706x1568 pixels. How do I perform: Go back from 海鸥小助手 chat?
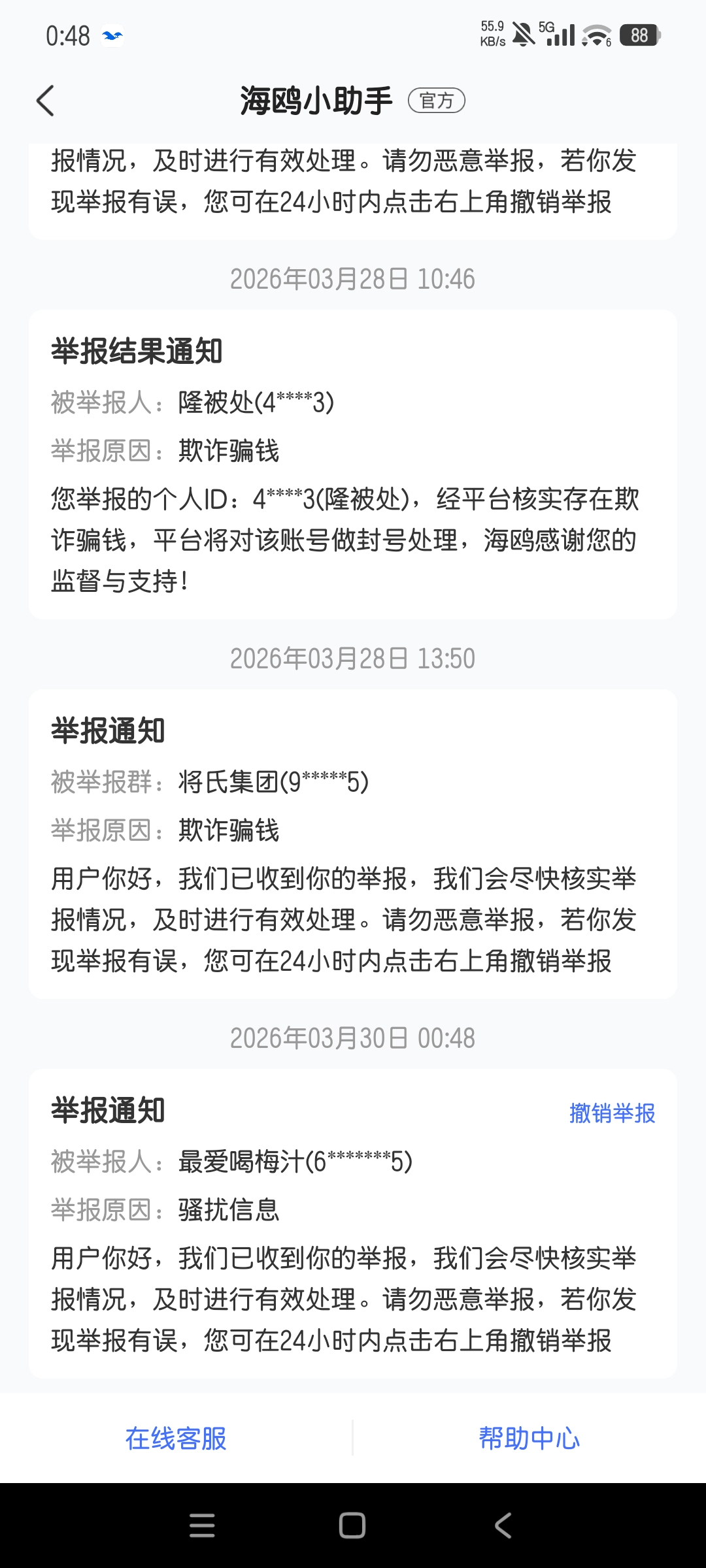pyautogui.click(x=46, y=101)
